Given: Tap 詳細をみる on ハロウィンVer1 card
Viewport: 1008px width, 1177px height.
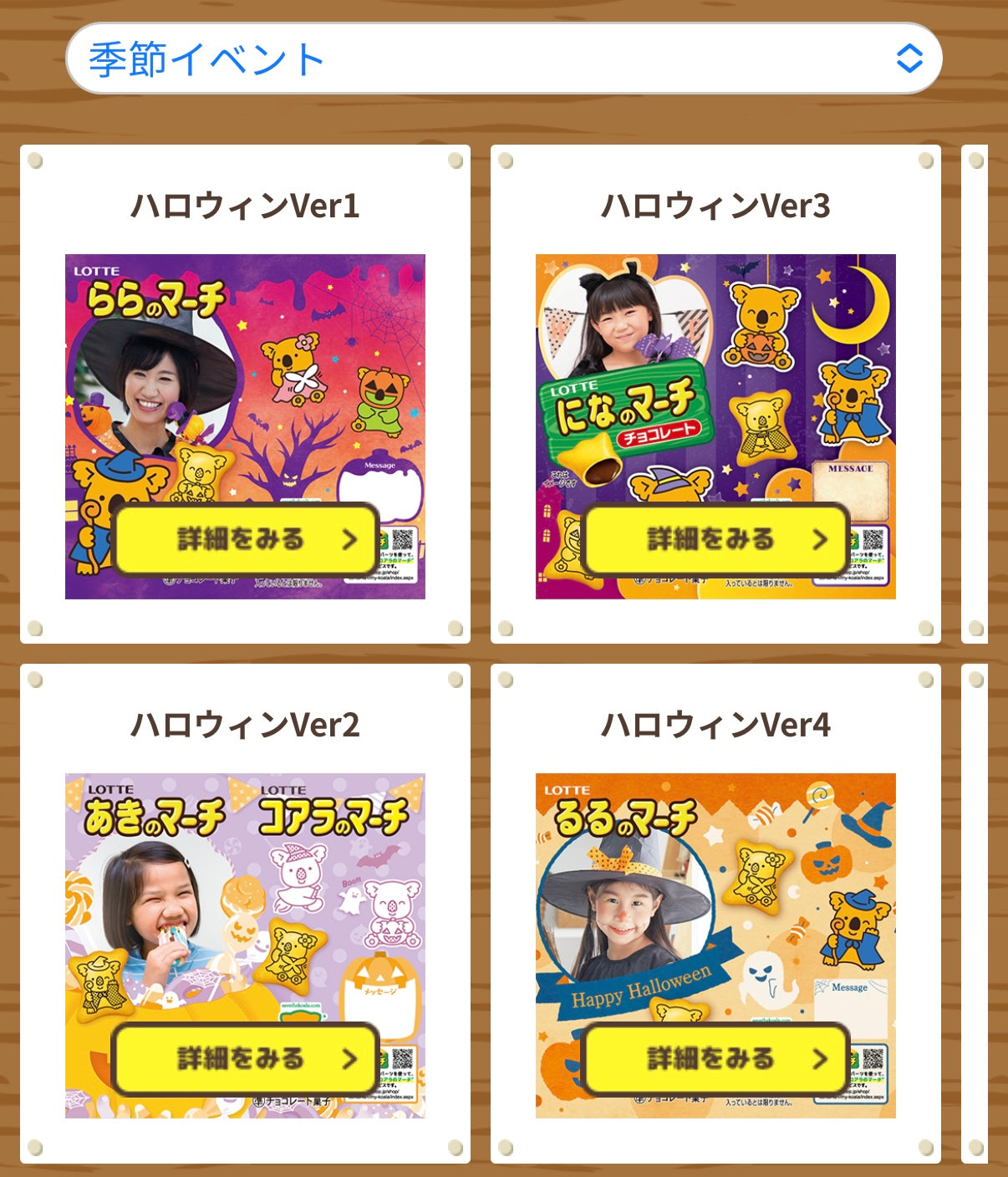Looking at the screenshot, I should 247,540.
